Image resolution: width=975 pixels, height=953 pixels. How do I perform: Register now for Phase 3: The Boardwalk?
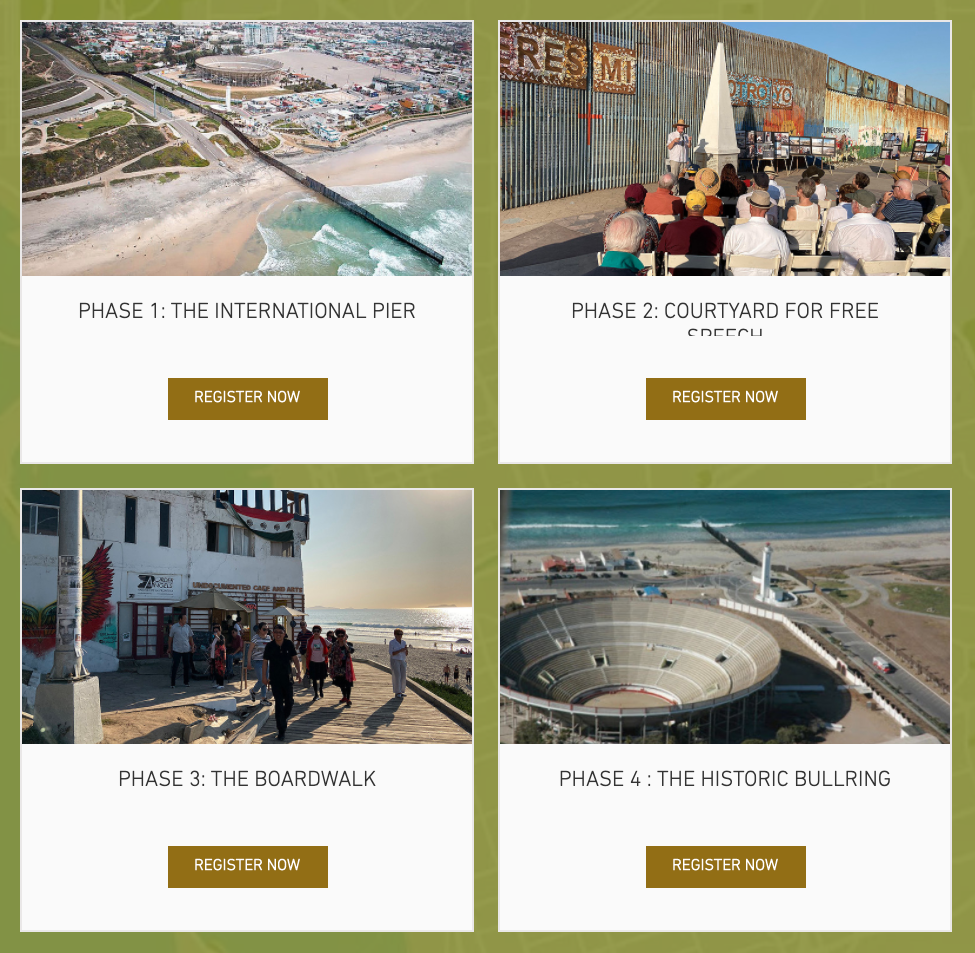pyautogui.click(x=247, y=866)
